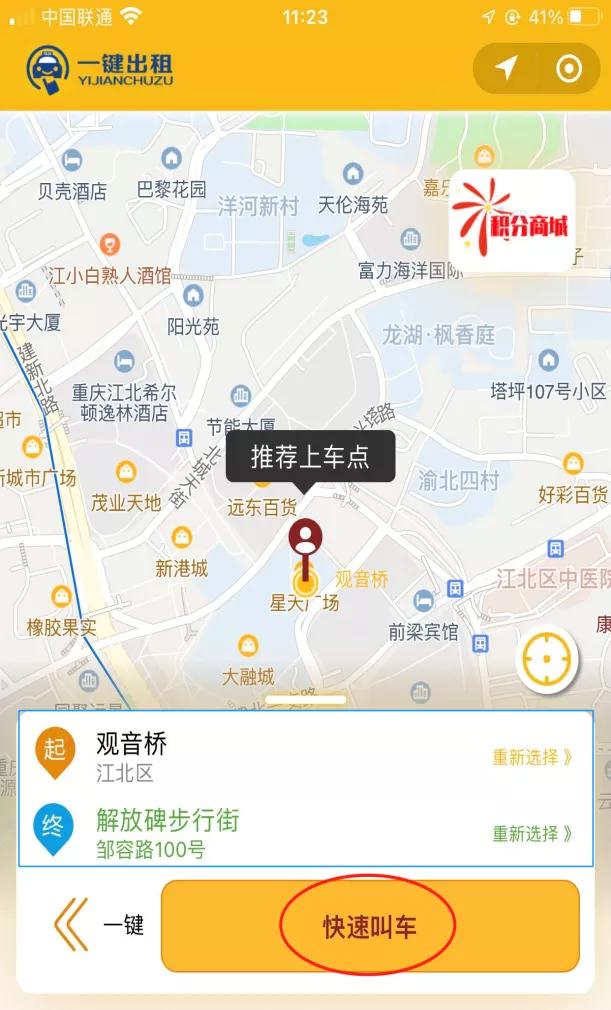
Task: Open the 积分商城 points mall banner
Action: (x=512, y=222)
